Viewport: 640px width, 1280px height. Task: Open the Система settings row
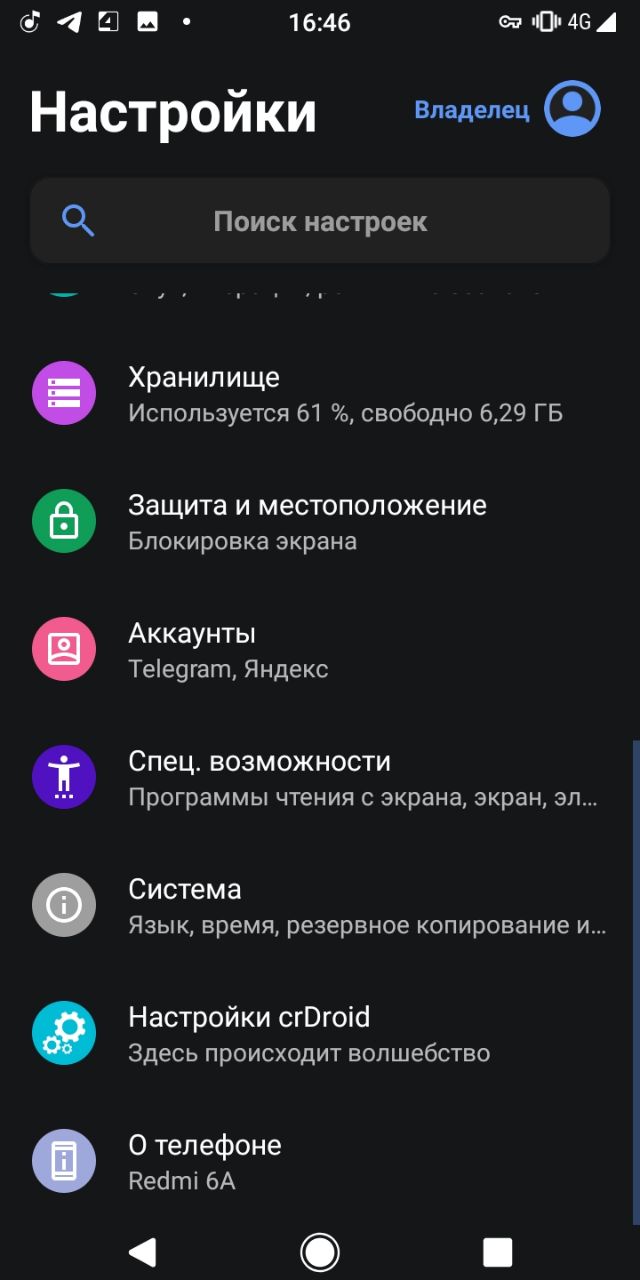[x=320, y=906]
